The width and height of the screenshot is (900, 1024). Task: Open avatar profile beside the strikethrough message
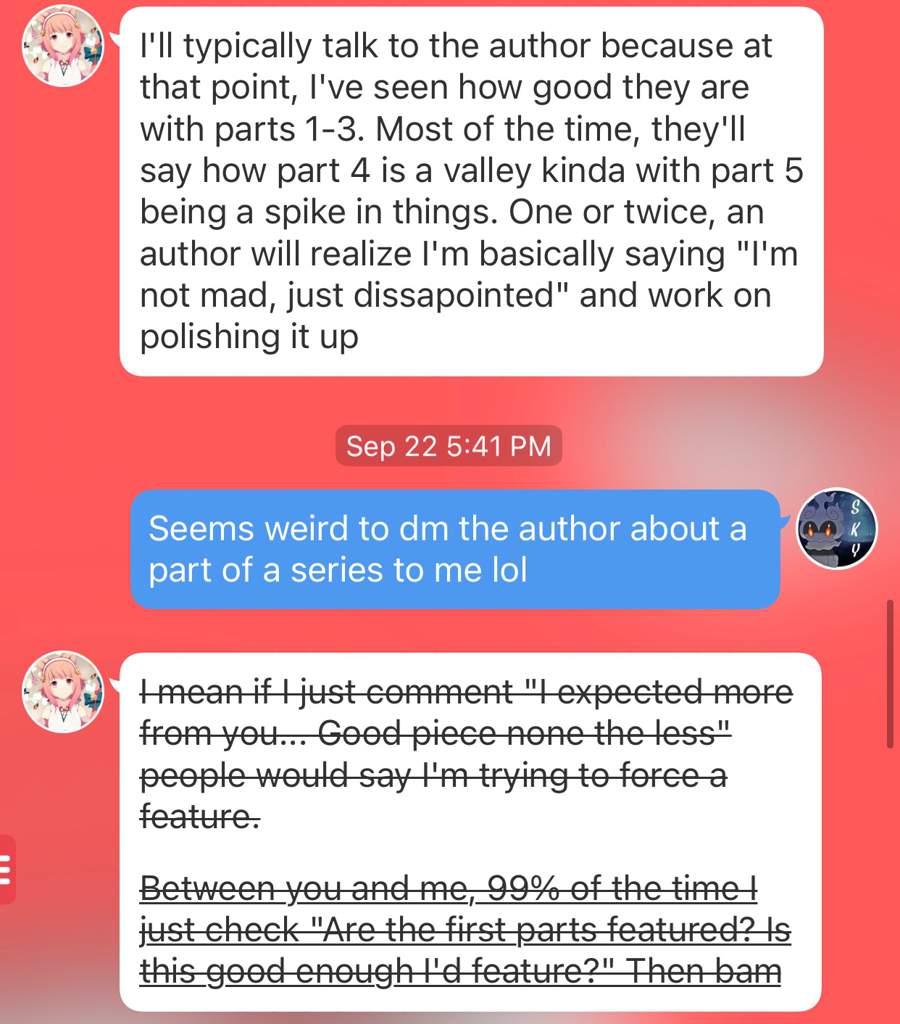click(64, 691)
